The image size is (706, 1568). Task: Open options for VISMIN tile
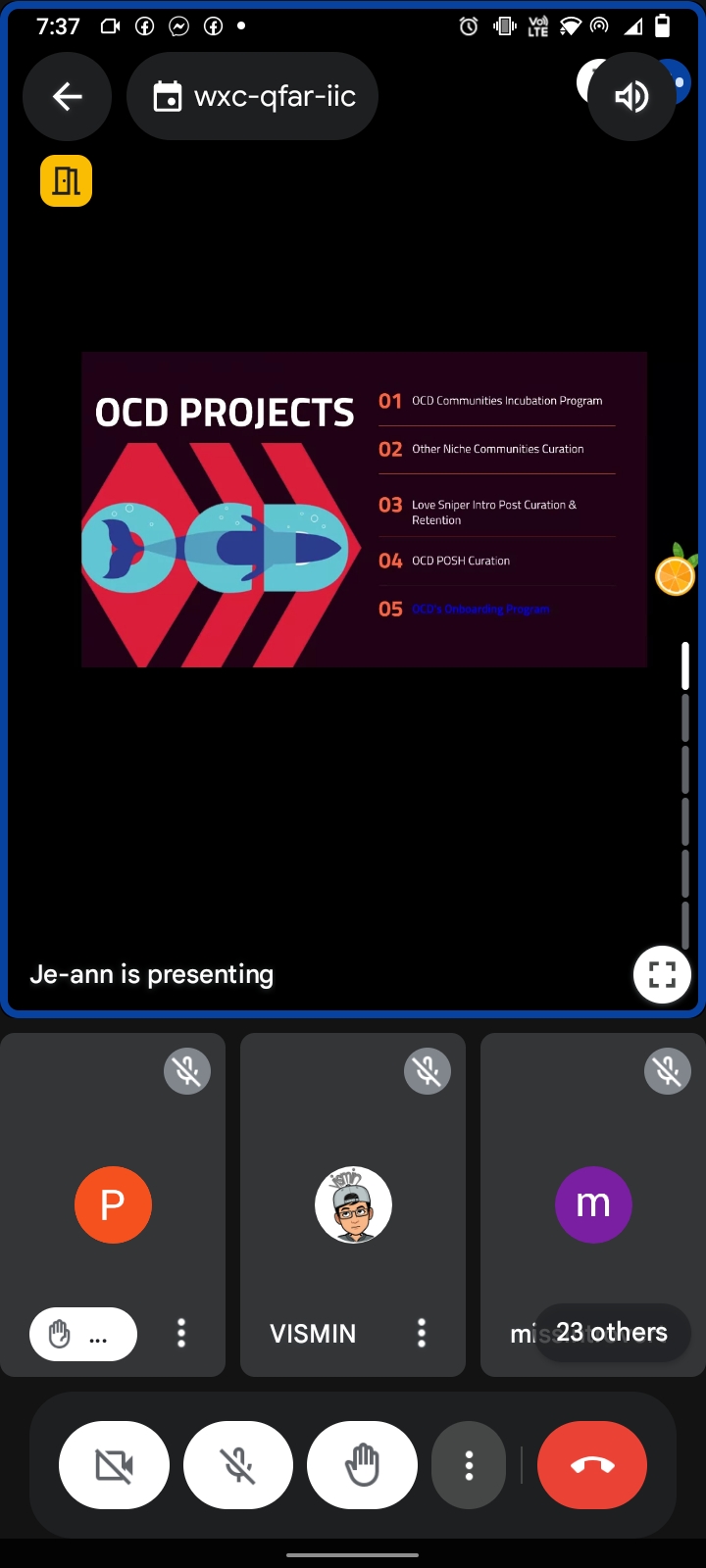coord(422,1333)
